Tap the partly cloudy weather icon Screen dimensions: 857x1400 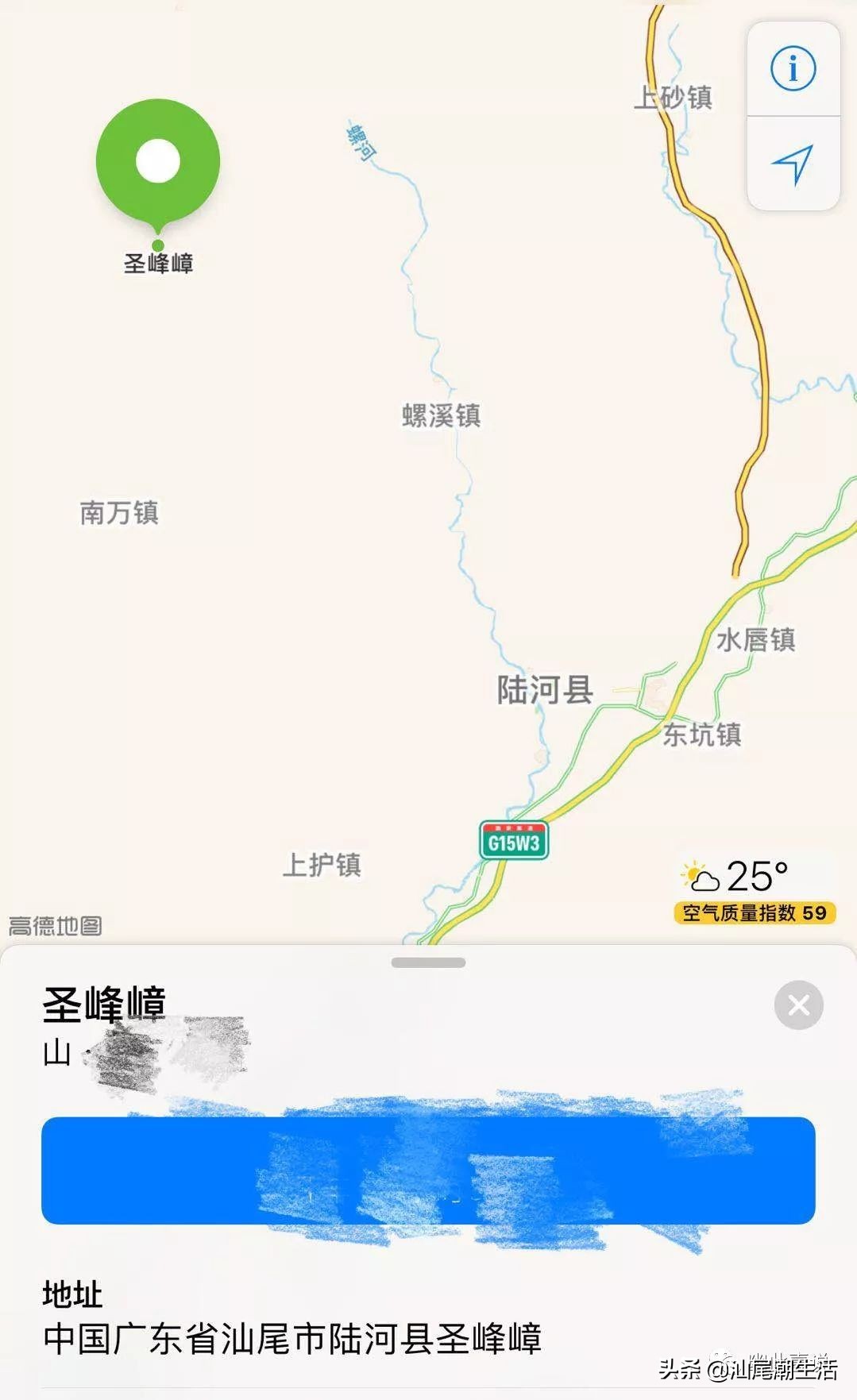tap(699, 876)
